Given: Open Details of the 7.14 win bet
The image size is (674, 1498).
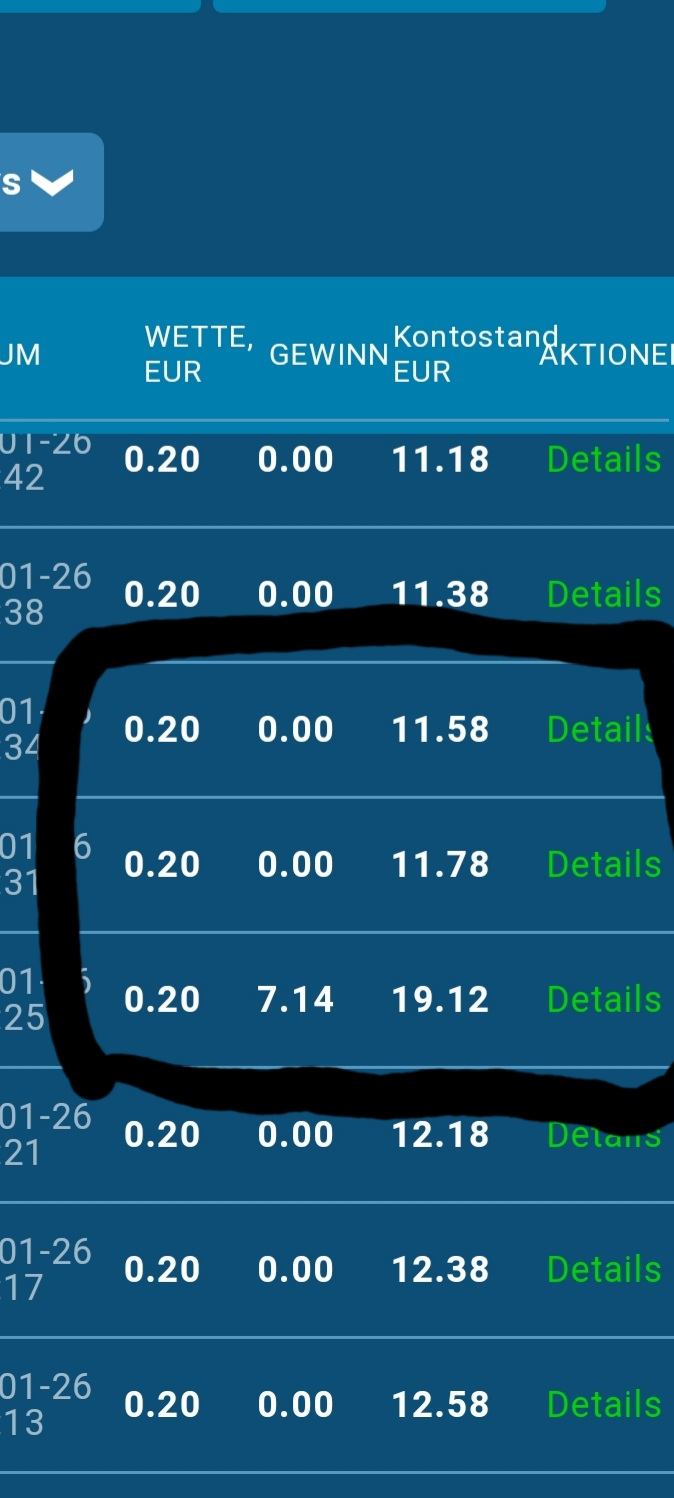Looking at the screenshot, I should point(603,1000).
